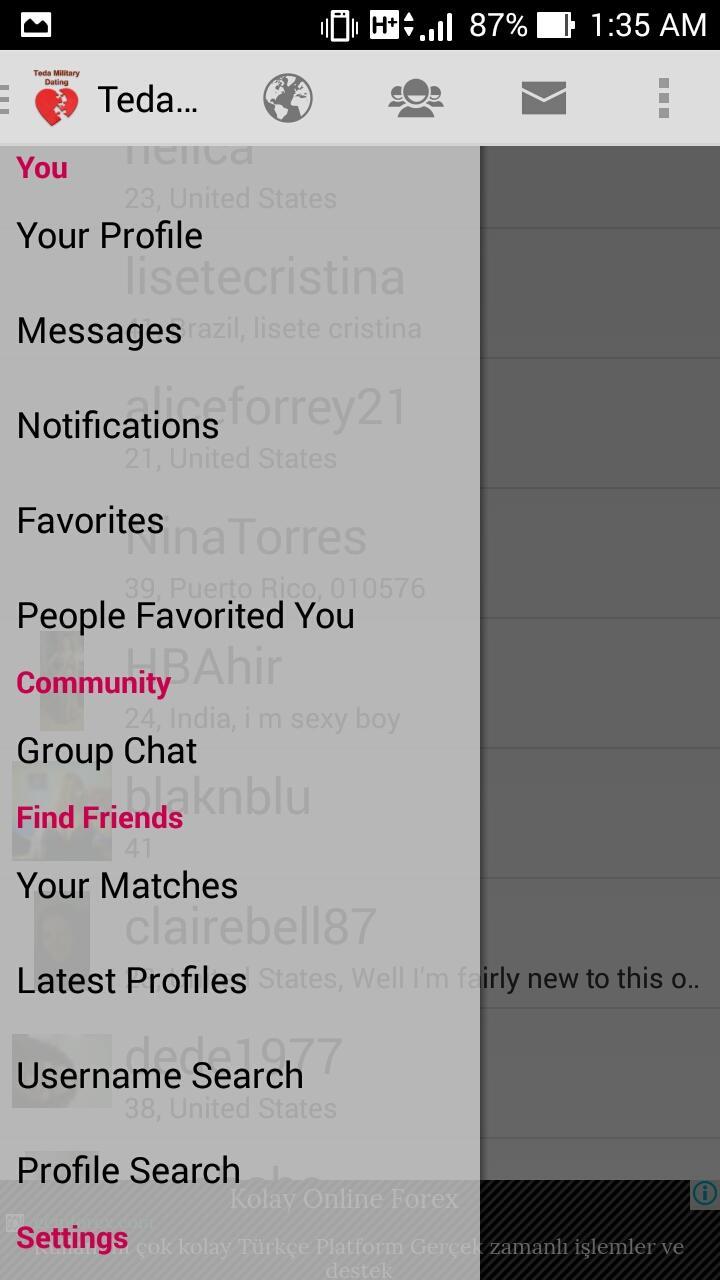Open Username Search
720x1280 pixels.
159,1075
